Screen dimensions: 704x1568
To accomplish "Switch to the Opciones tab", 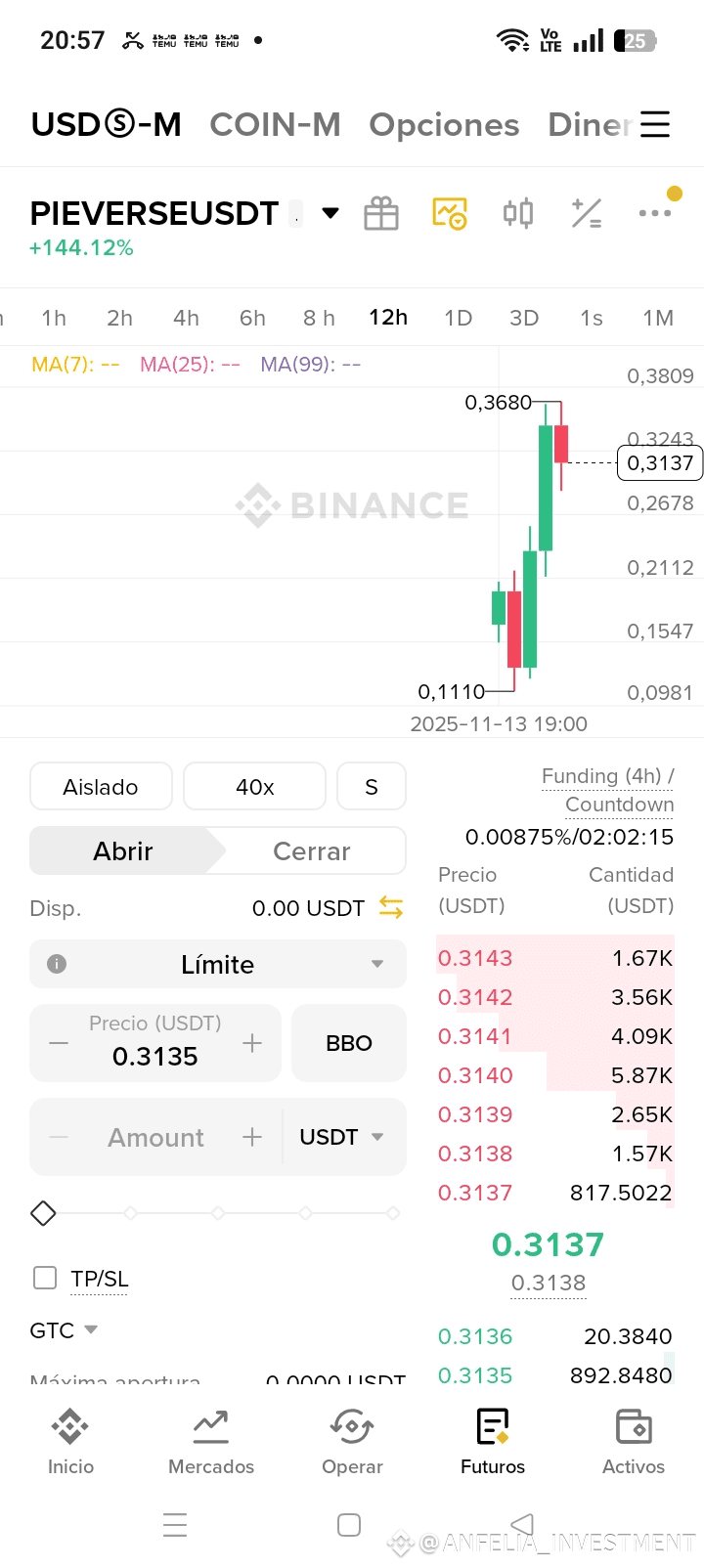I will click(444, 125).
